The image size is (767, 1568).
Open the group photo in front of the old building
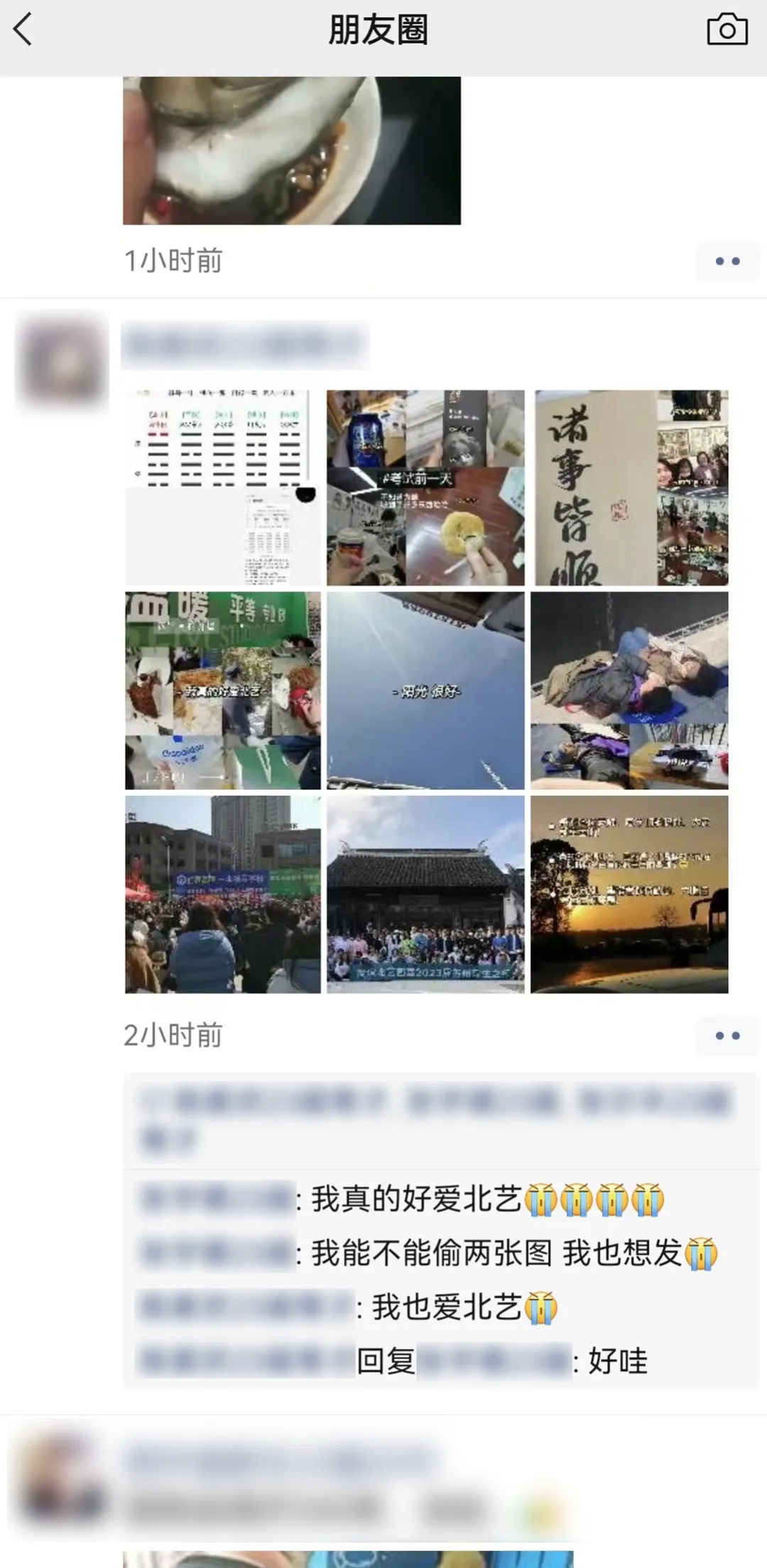point(425,894)
